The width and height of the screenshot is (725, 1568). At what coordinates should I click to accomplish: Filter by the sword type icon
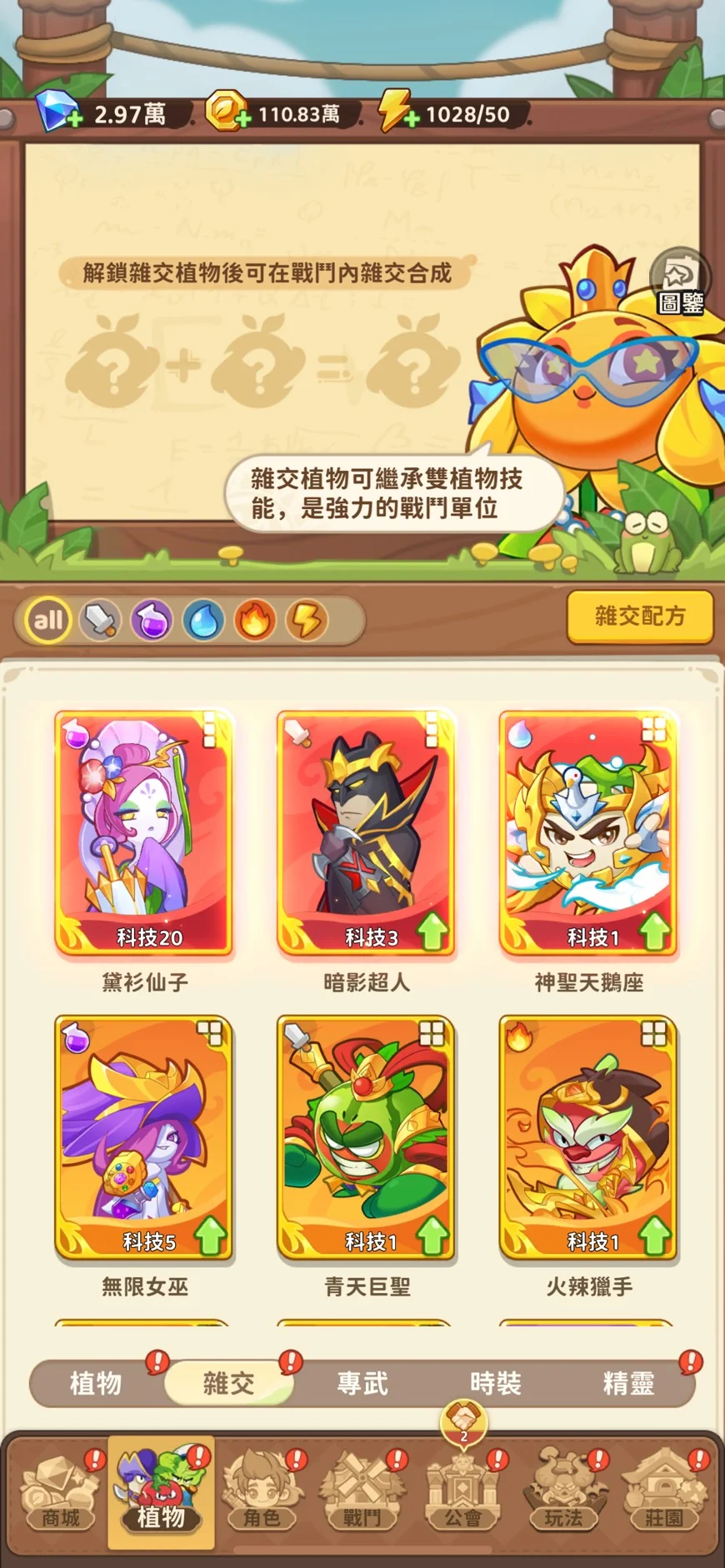point(101,620)
